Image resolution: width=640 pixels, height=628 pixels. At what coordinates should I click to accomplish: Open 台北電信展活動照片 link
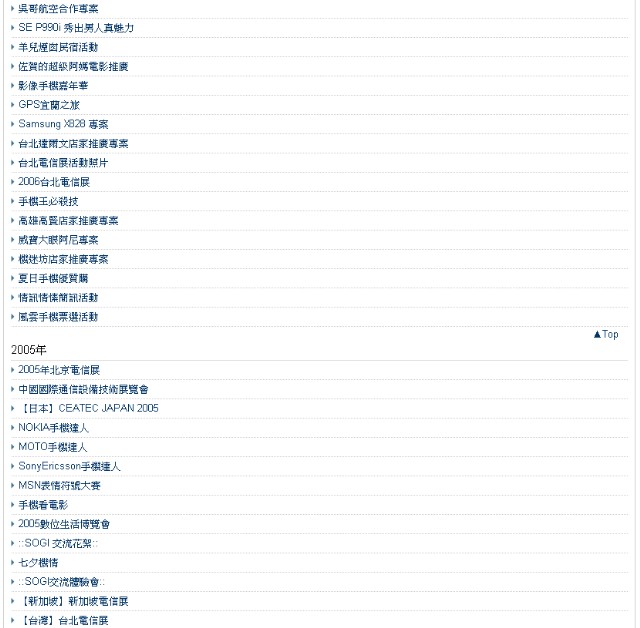pyautogui.click(x=63, y=163)
